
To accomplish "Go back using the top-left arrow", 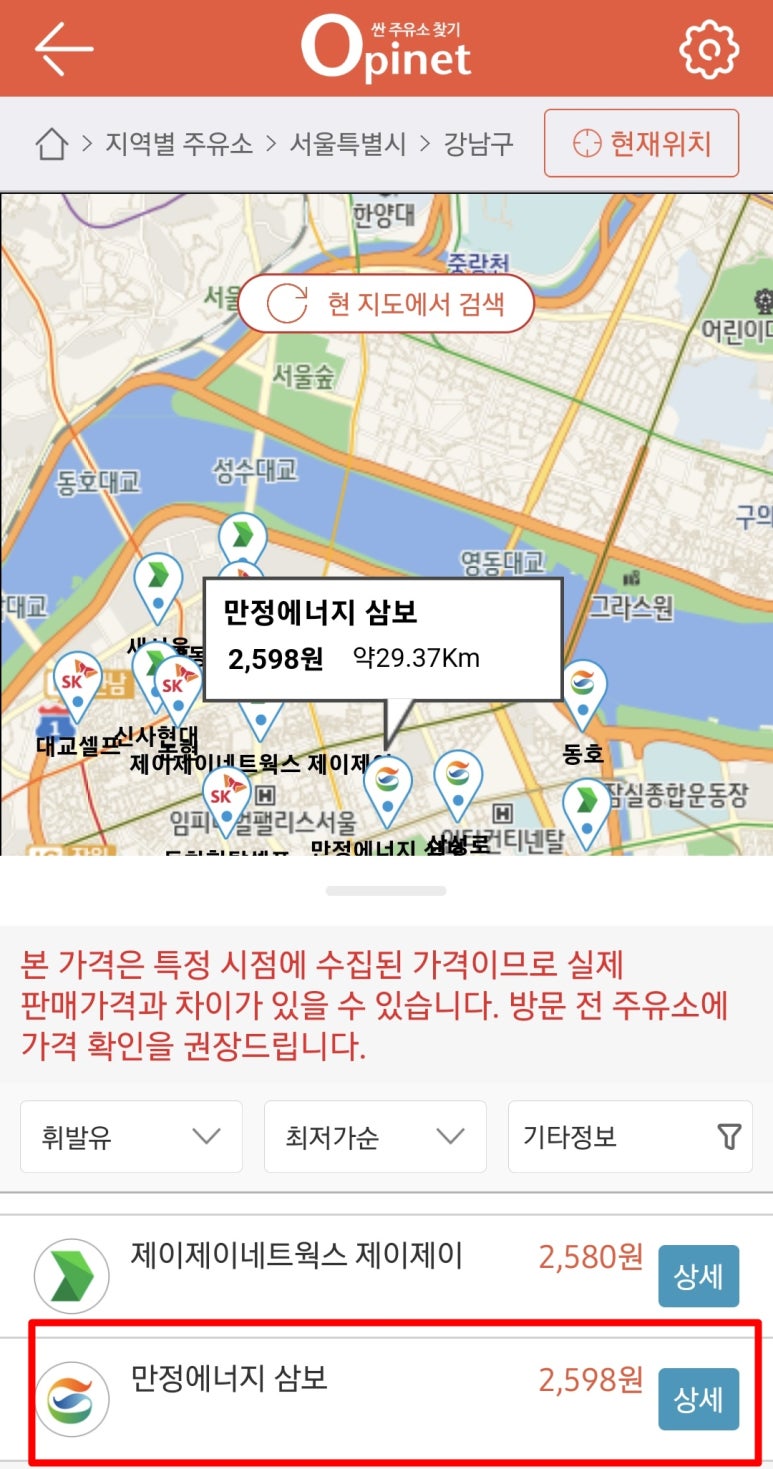I will 63,48.
